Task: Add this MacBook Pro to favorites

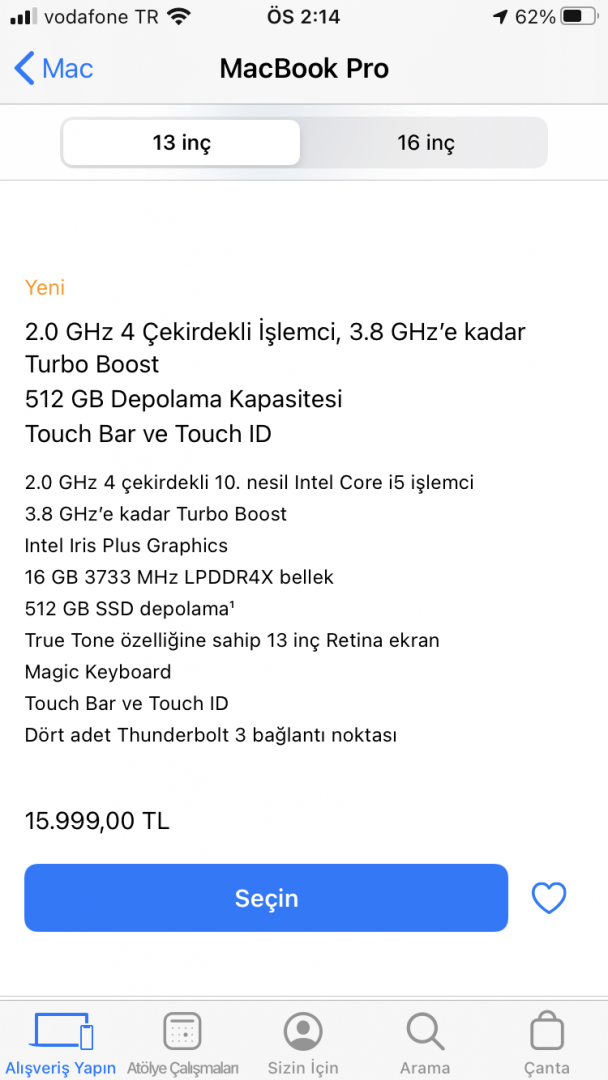Action: point(549,898)
